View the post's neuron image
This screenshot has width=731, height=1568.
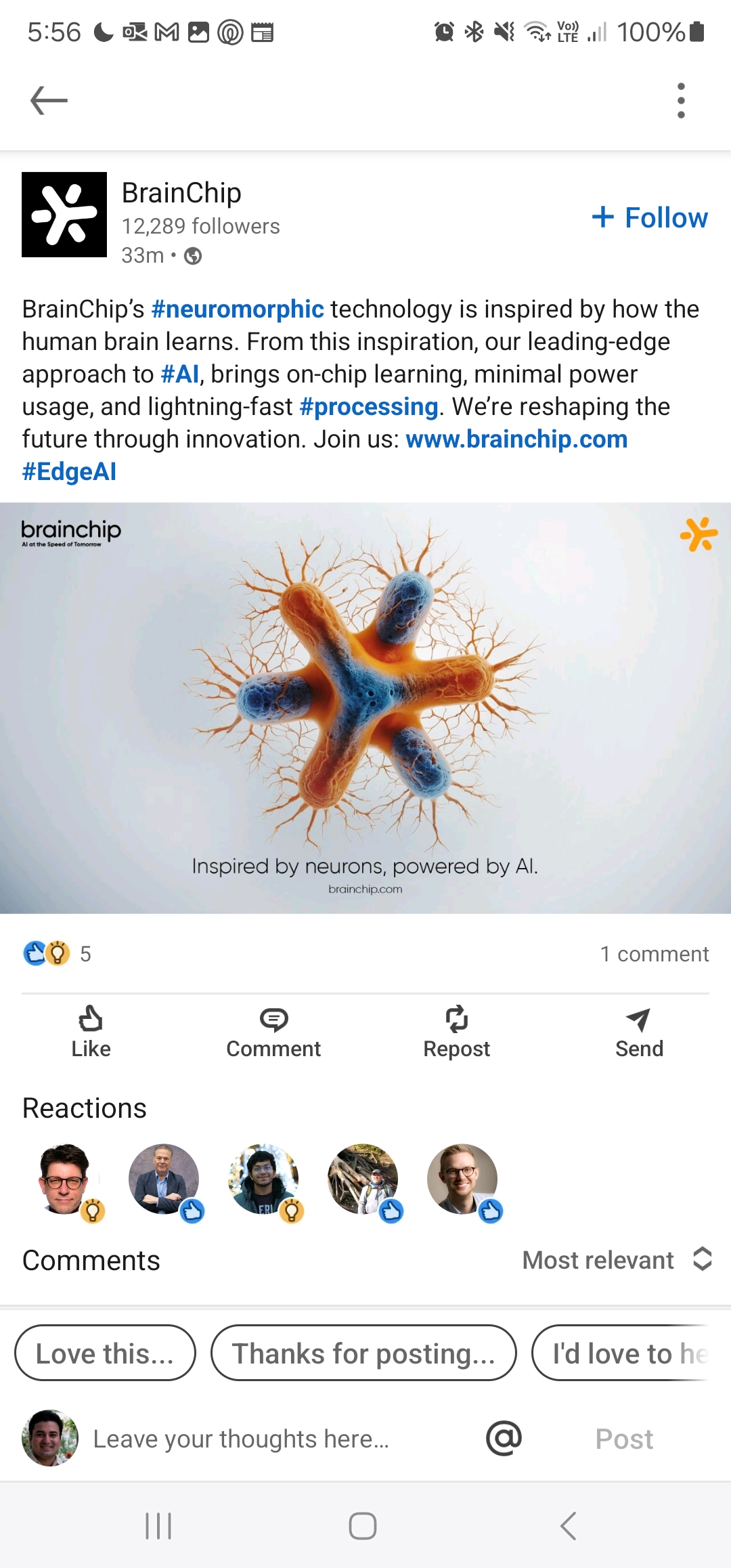tap(365, 707)
